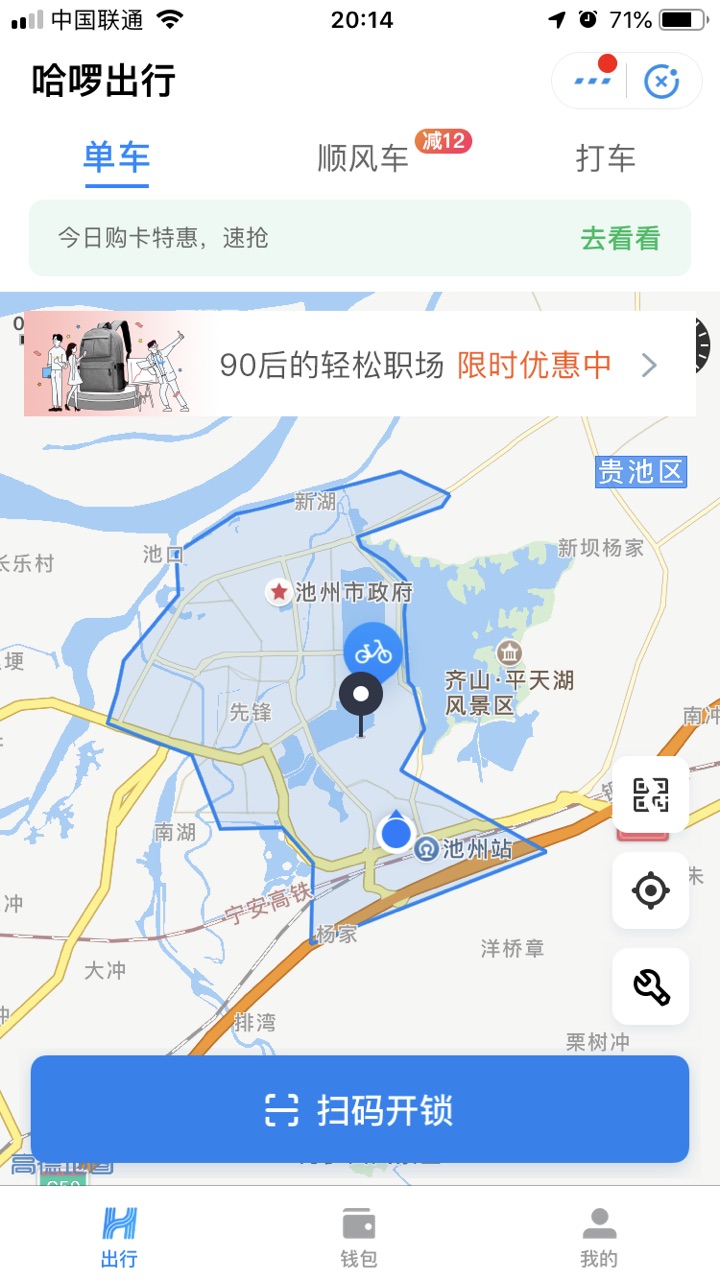Screen dimensions: 720x1280
Task: Open the customer service icon
Action: point(661,81)
